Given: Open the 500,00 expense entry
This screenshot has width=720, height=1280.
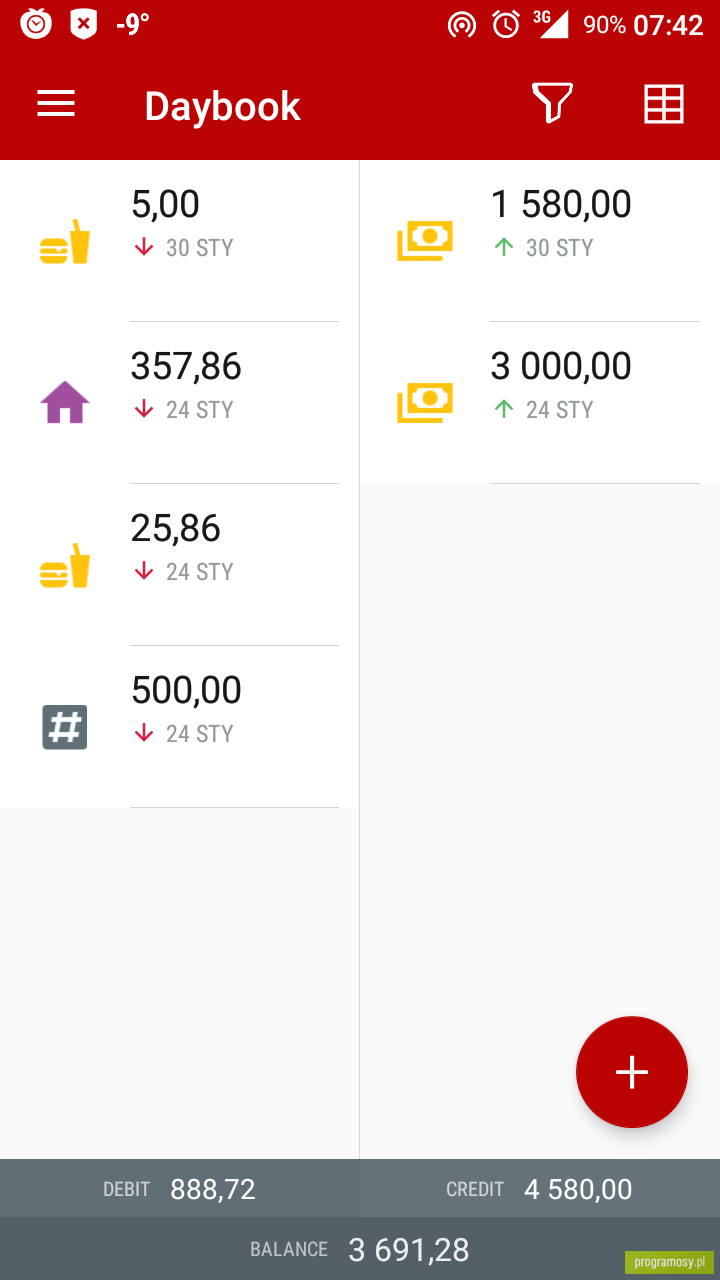Looking at the screenshot, I should click(x=180, y=727).
